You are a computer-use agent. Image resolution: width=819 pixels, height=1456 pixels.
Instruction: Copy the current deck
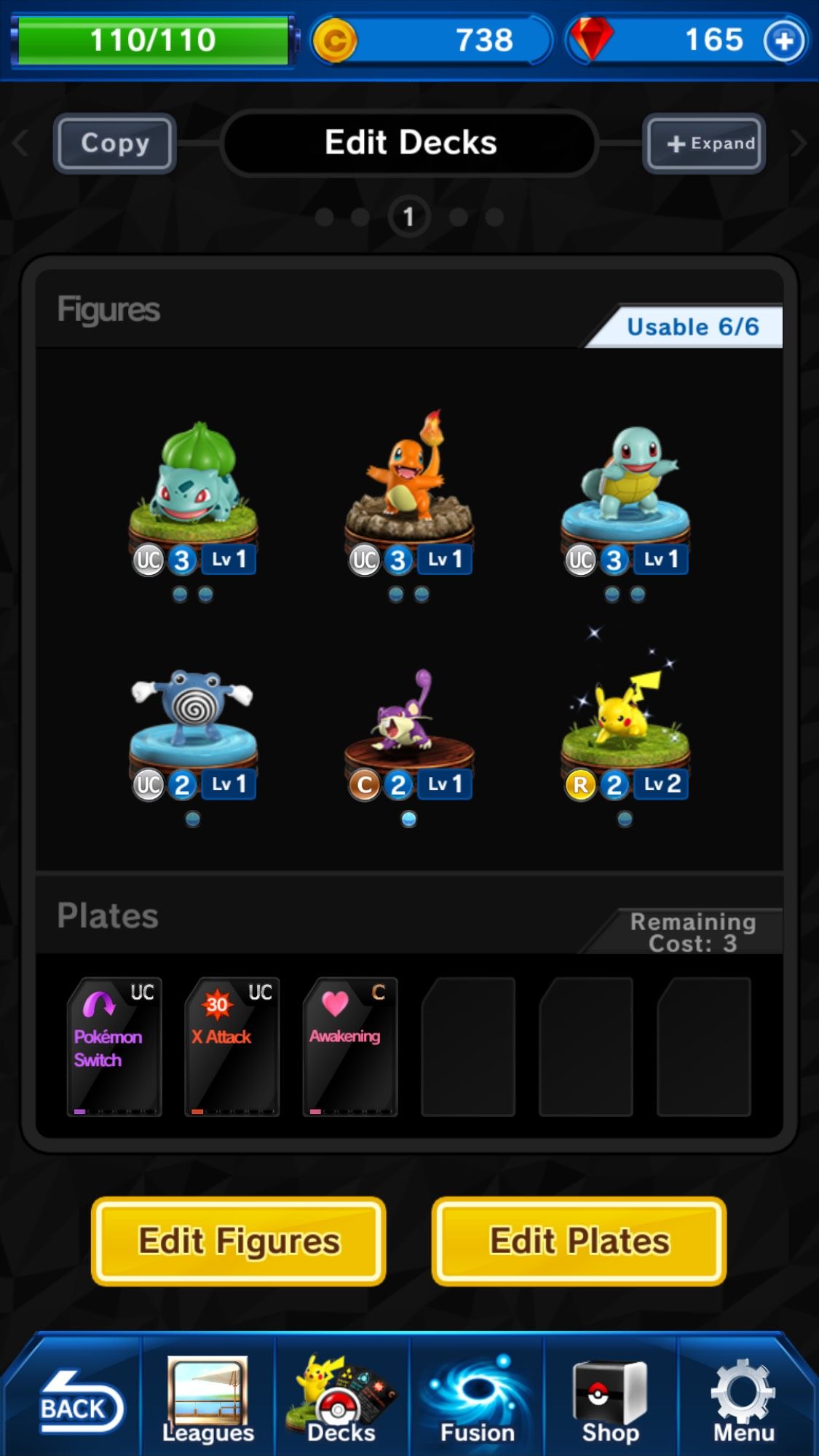[x=115, y=143]
